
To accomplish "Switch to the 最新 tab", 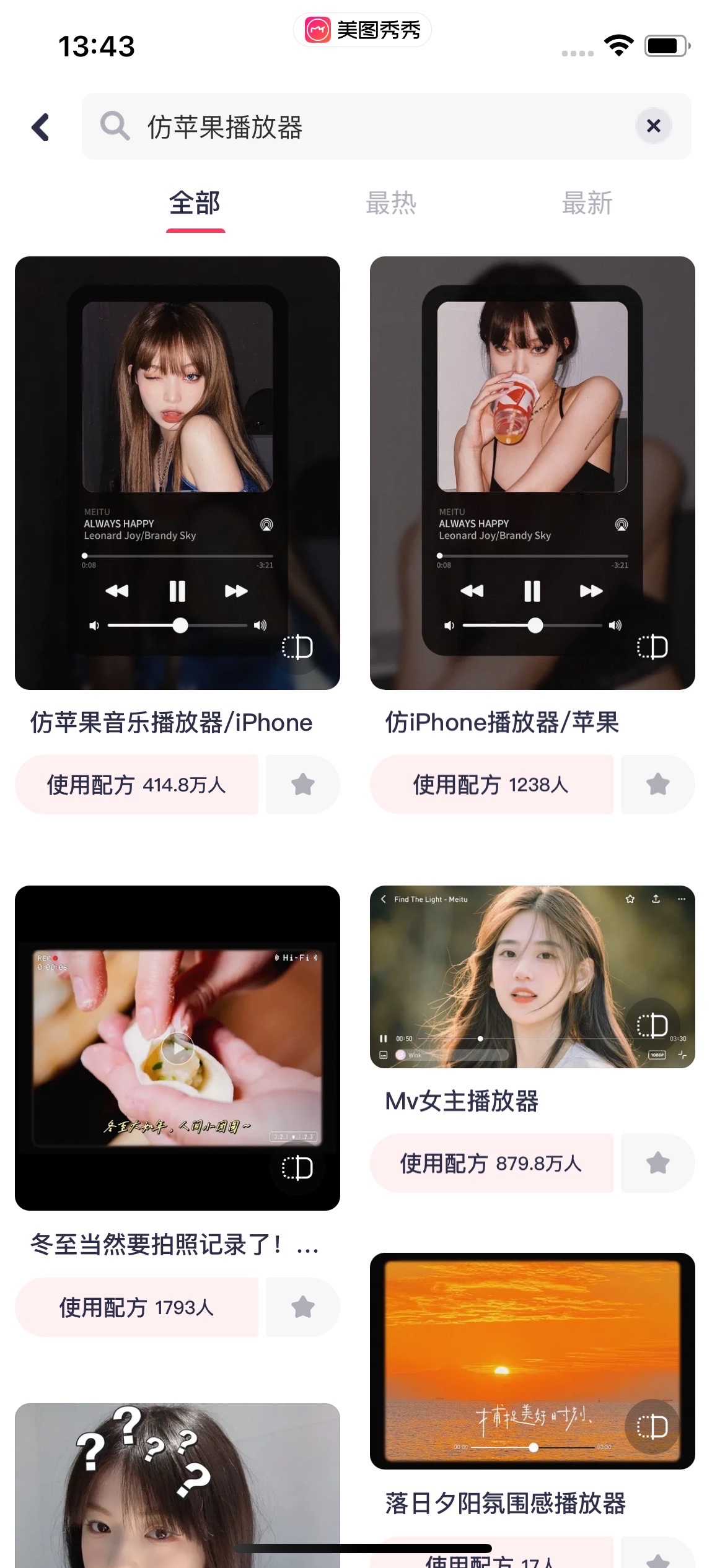I will 587,203.
